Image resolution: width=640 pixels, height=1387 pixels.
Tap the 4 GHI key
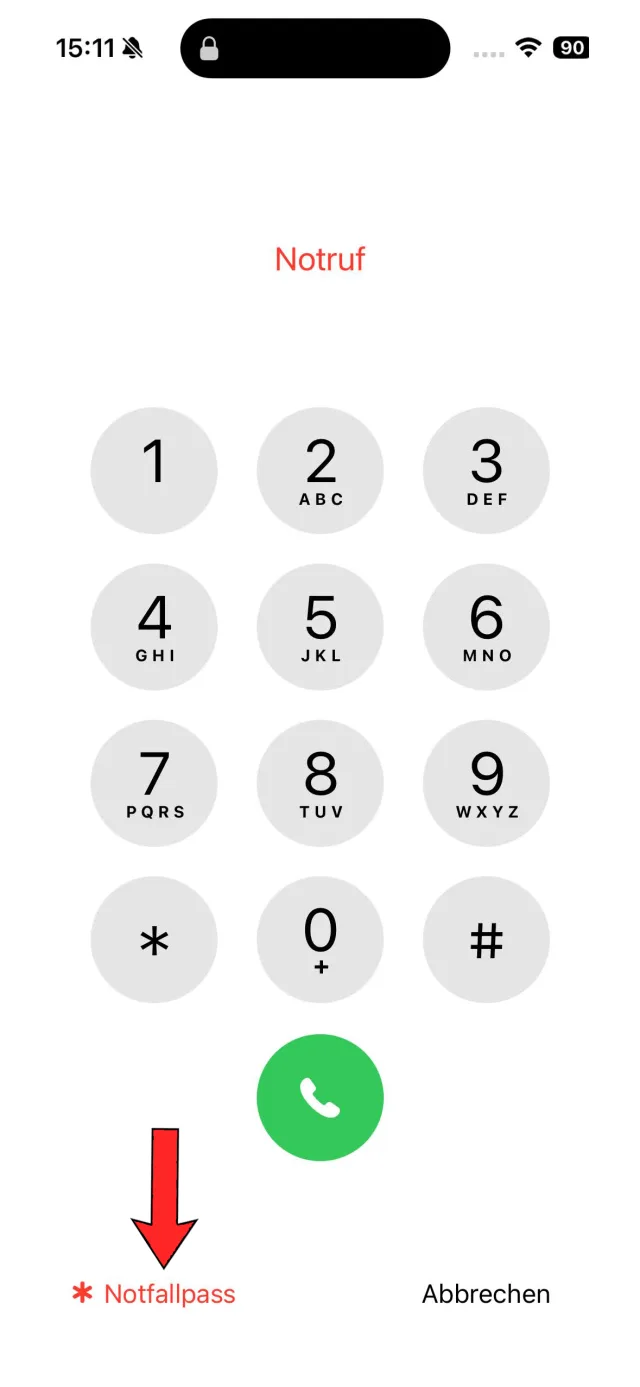(x=154, y=627)
